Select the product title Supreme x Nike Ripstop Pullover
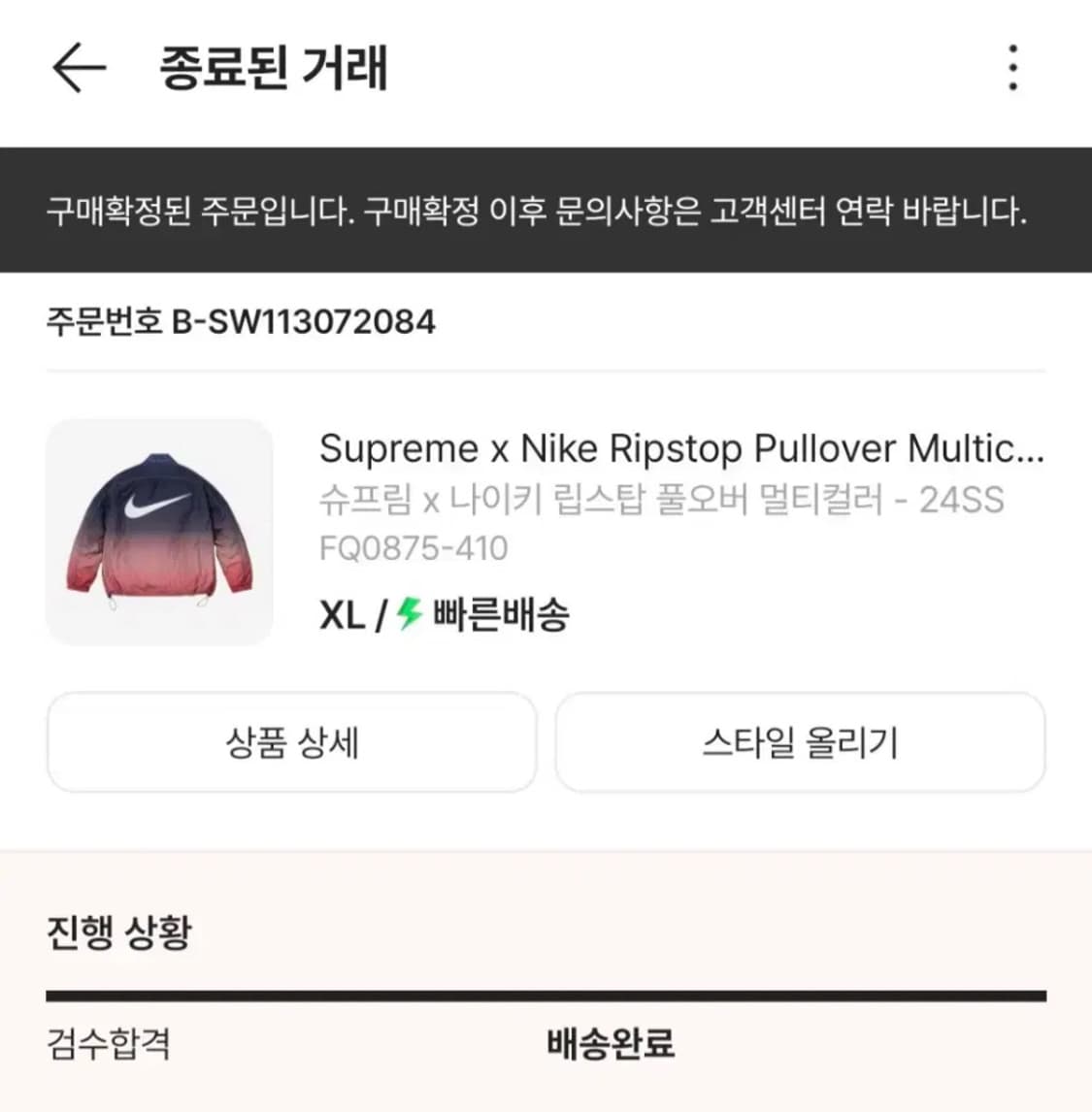The height and width of the screenshot is (1112, 1092). [x=679, y=448]
